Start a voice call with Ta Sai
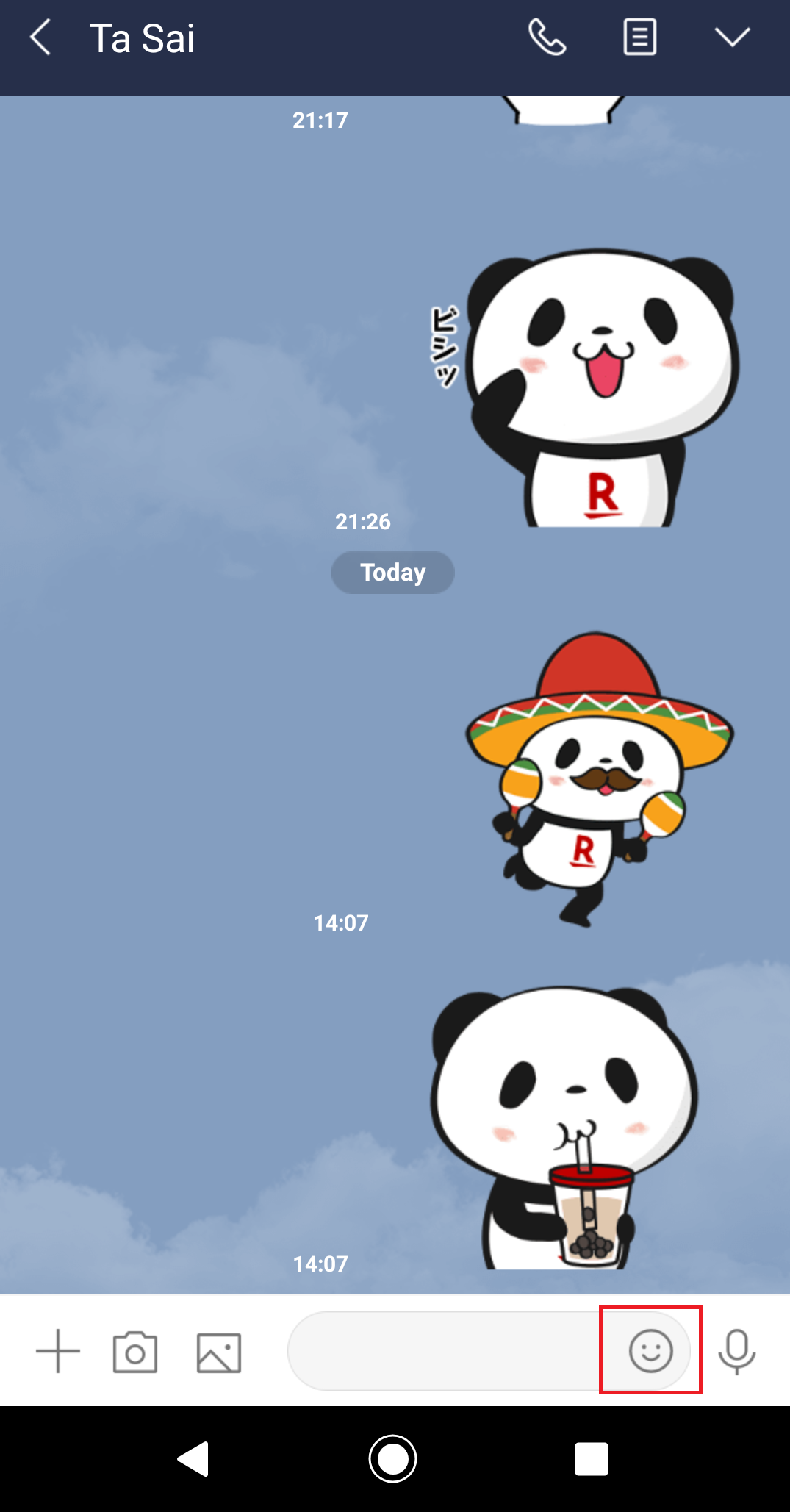The image size is (790, 1512). click(x=547, y=37)
